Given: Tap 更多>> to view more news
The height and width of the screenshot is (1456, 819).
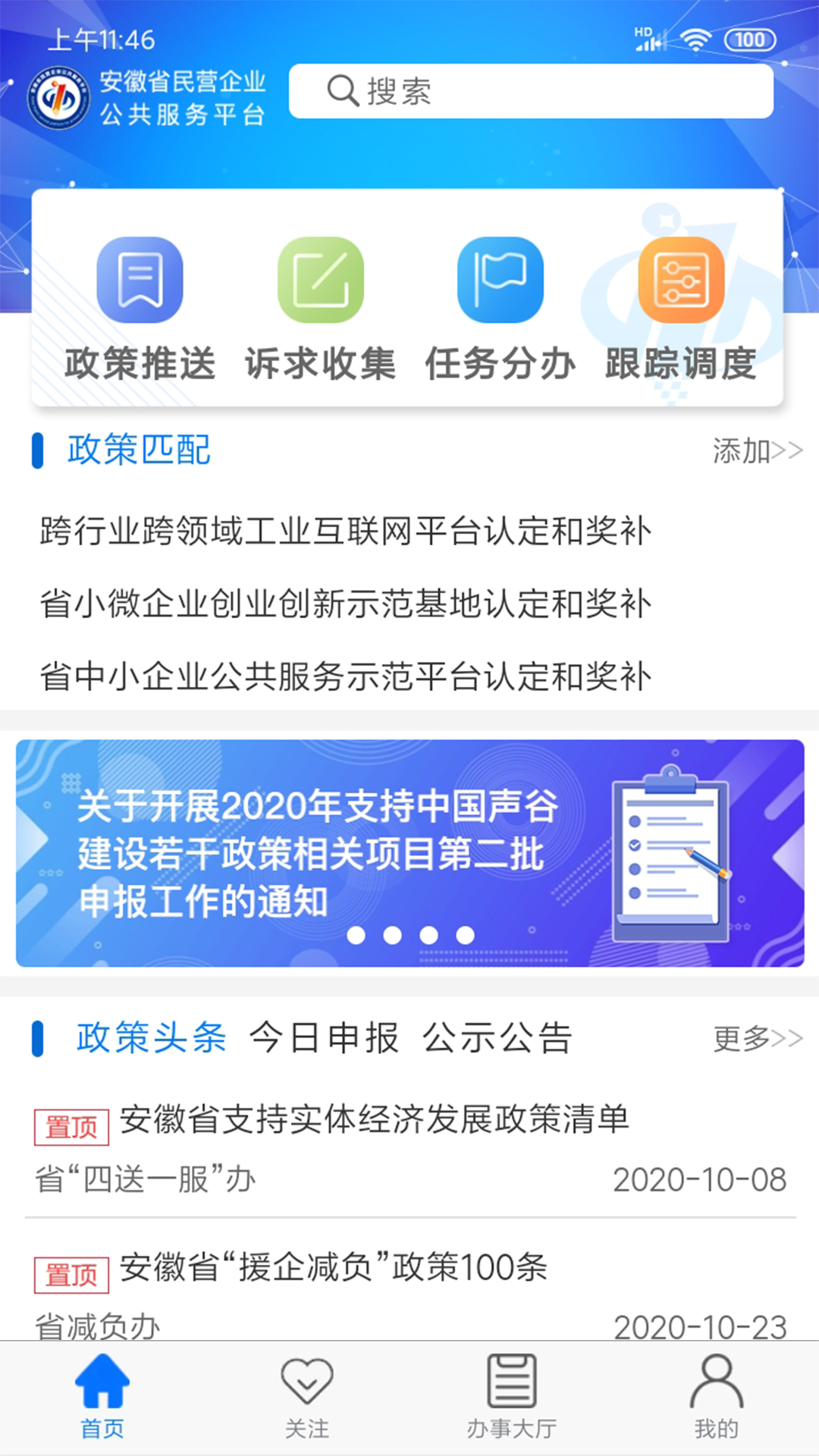Looking at the screenshot, I should pos(757,1039).
